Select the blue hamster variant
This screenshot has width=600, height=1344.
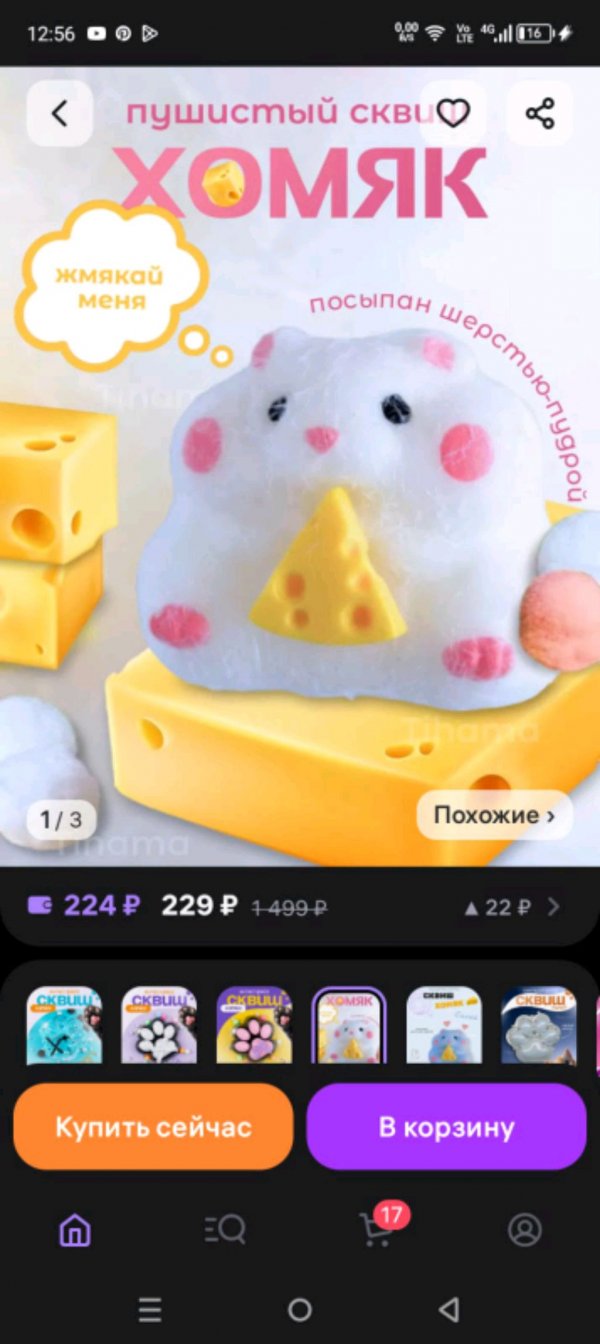[444, 1025]
